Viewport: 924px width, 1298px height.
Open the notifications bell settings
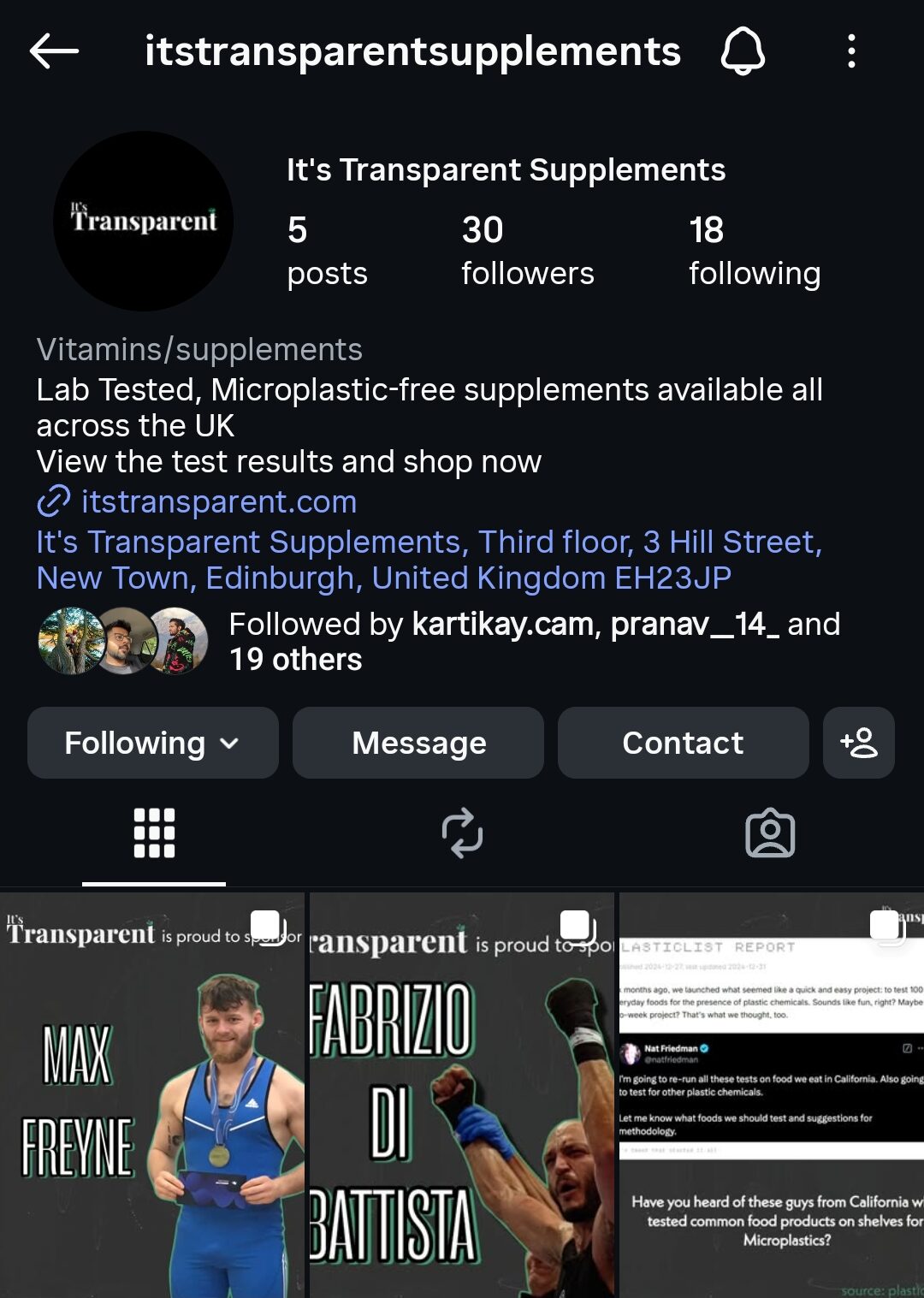tap(742, 51)
